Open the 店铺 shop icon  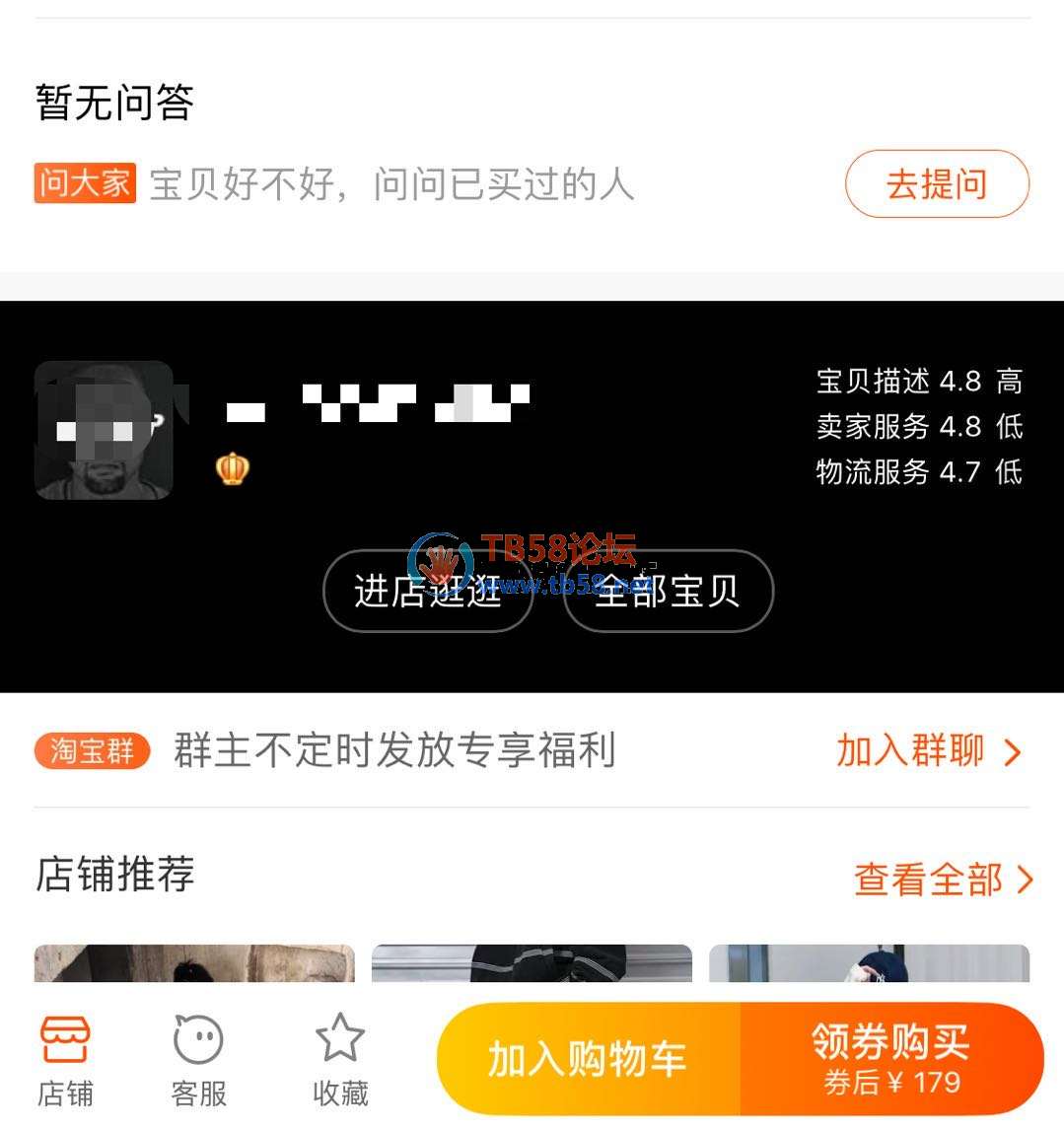point(65,1061)
